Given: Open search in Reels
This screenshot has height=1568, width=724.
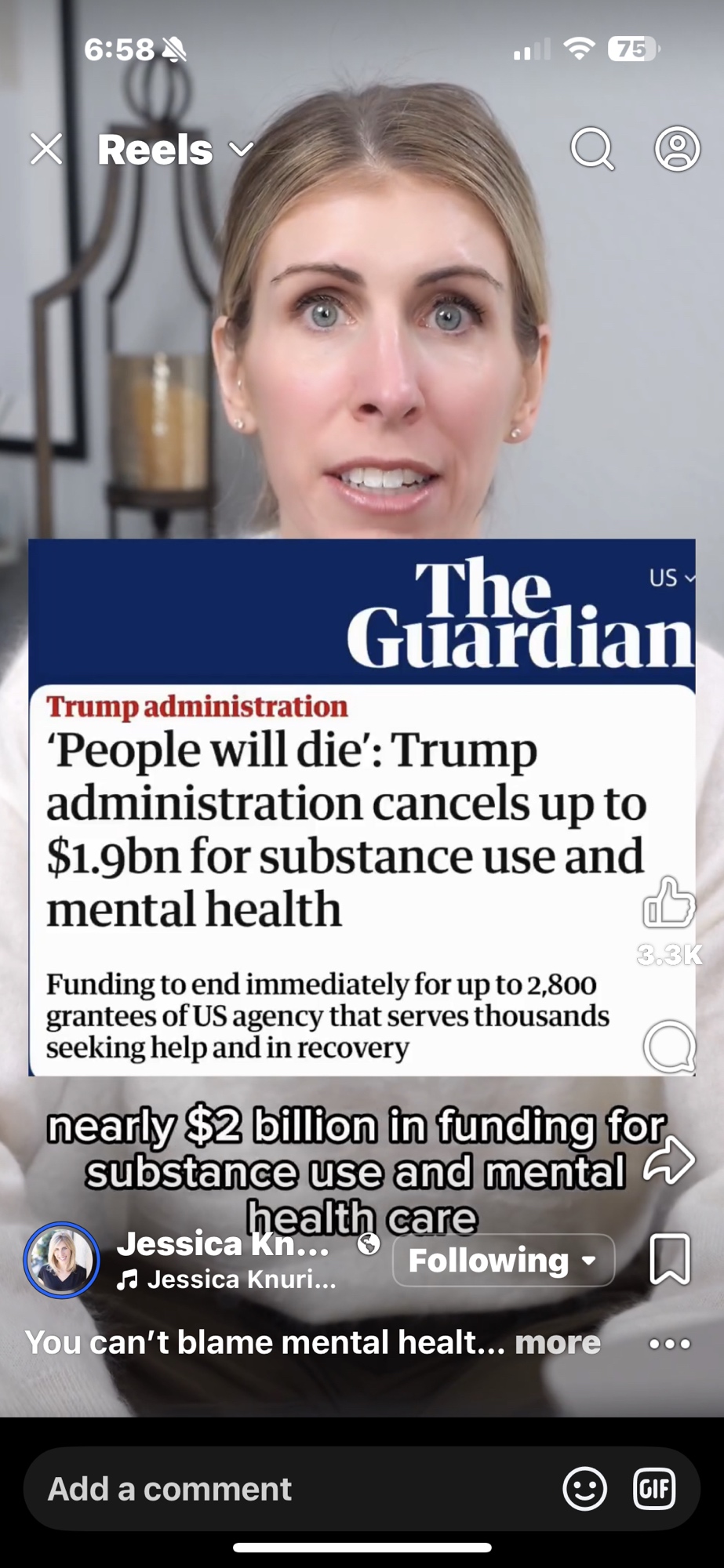Looking at the screenshot, I should (592, 149).
